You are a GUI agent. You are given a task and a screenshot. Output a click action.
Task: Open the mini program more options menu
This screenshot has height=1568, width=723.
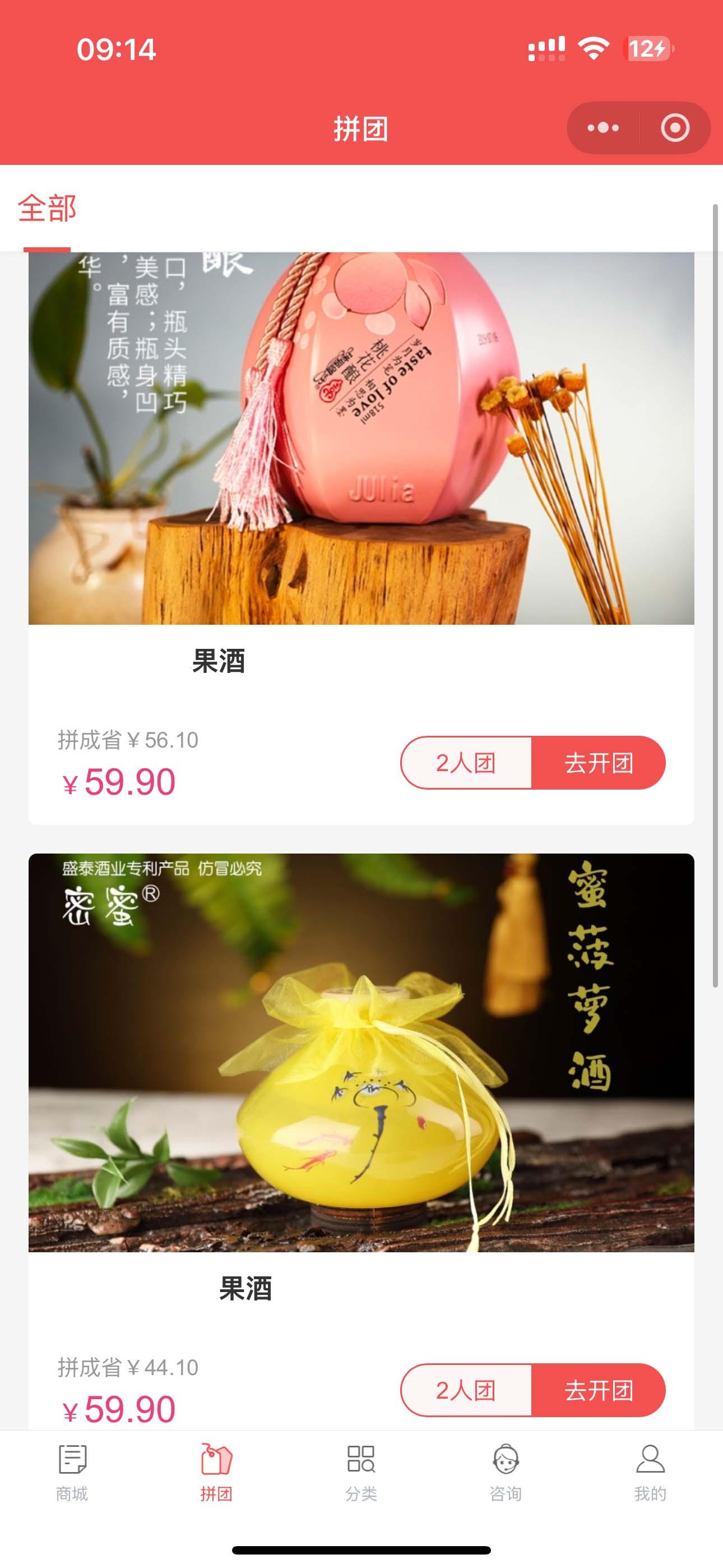(602, 128)
